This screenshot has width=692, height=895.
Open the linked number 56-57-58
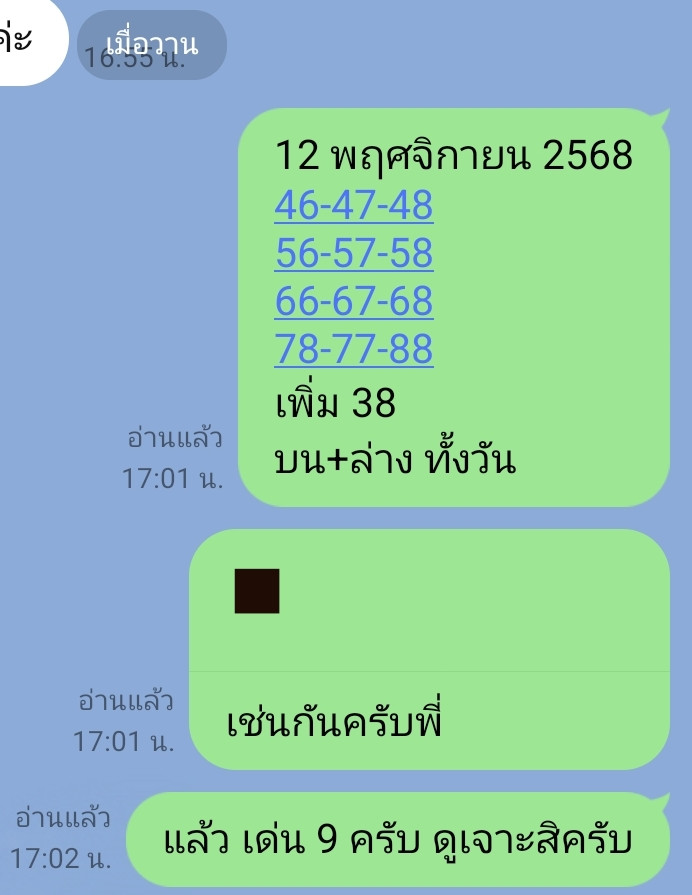point(353,253)
